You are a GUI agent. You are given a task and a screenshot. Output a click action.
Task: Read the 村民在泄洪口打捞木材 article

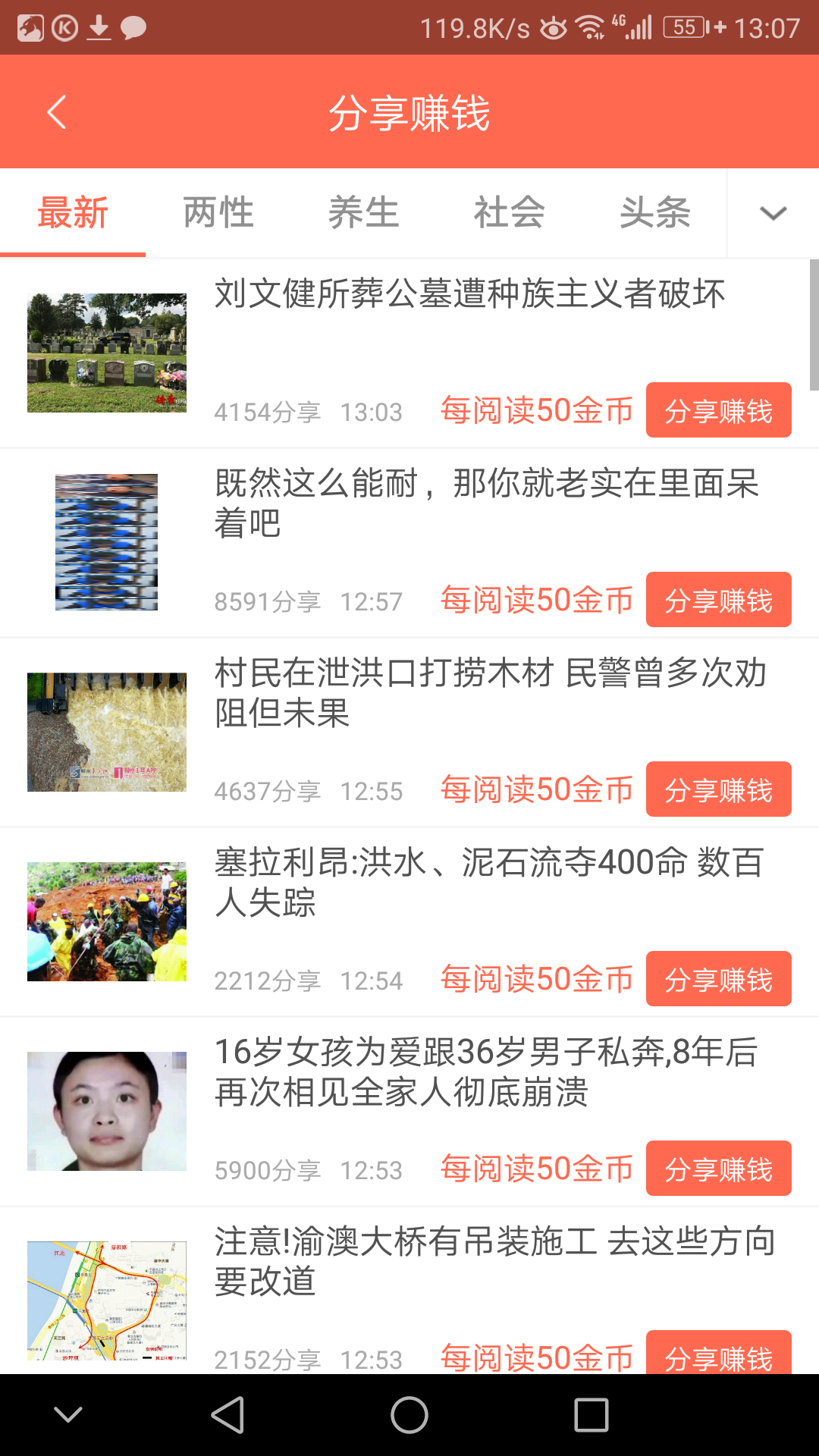pos(489,692)
